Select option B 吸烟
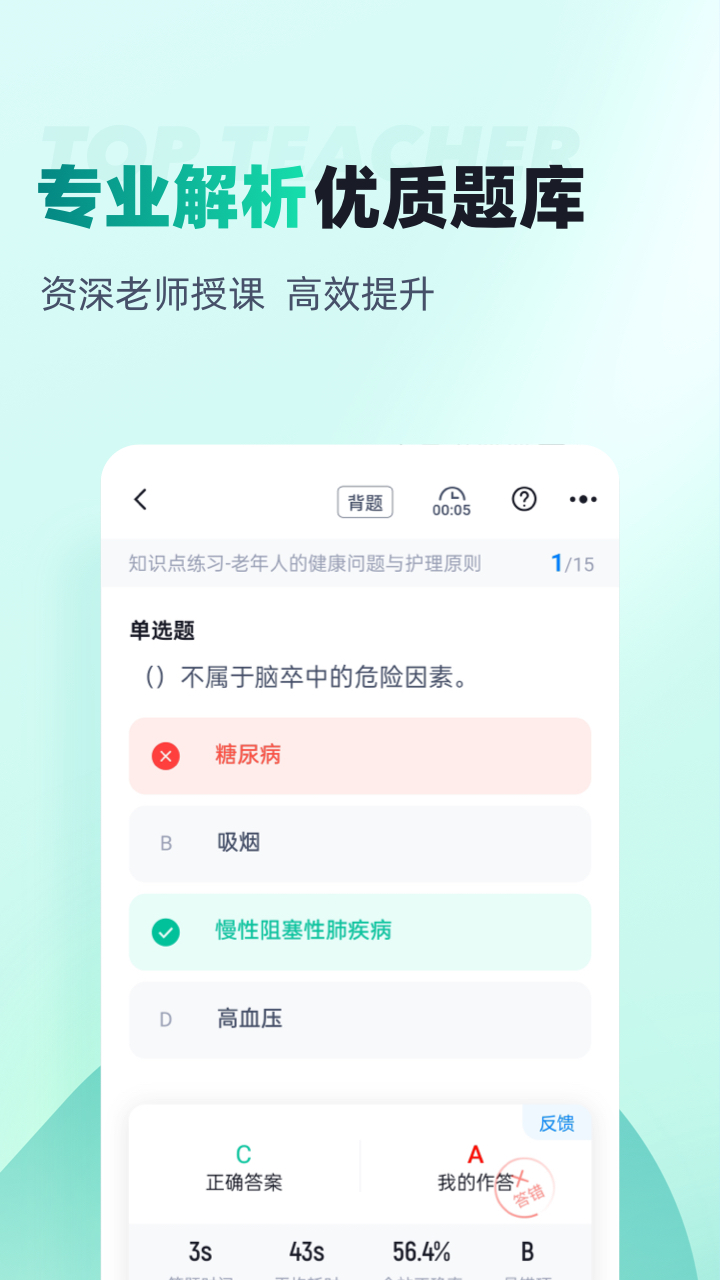The image size is (720, 1280). [x=359, y=843]
